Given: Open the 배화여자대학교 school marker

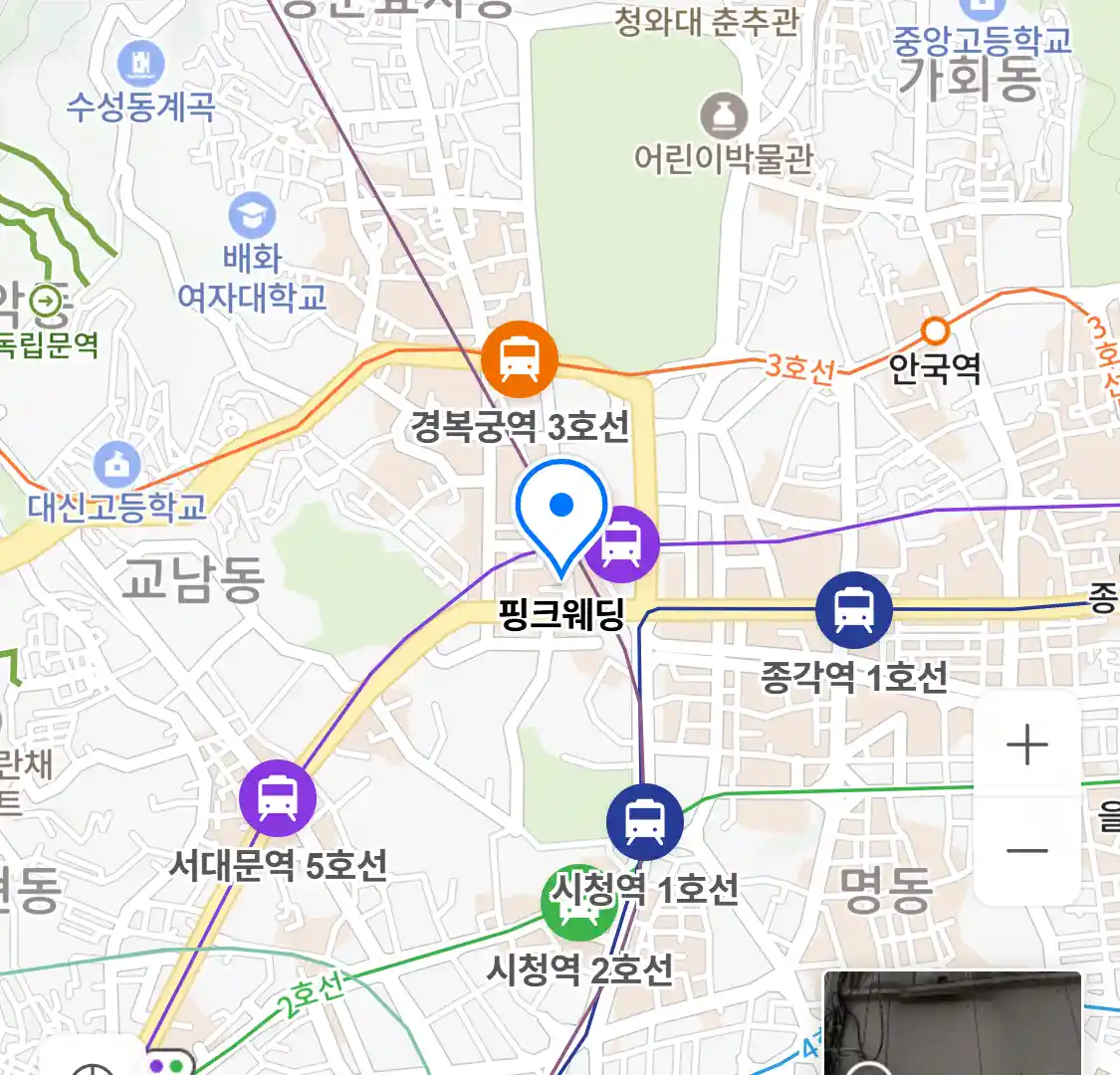Looking at the screenshot, I should [x=252, y=215].
